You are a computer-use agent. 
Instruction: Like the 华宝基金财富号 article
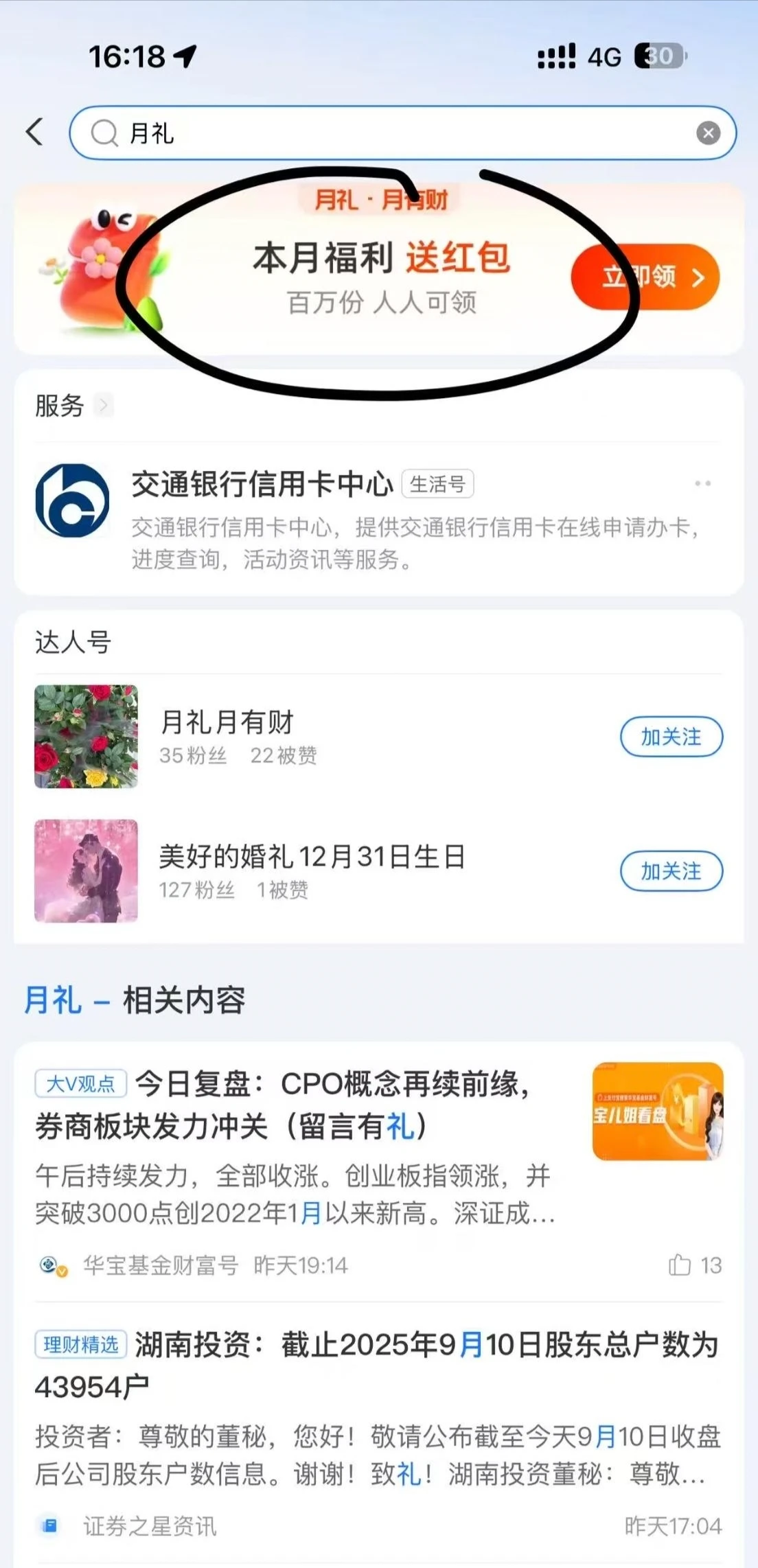694,1265
